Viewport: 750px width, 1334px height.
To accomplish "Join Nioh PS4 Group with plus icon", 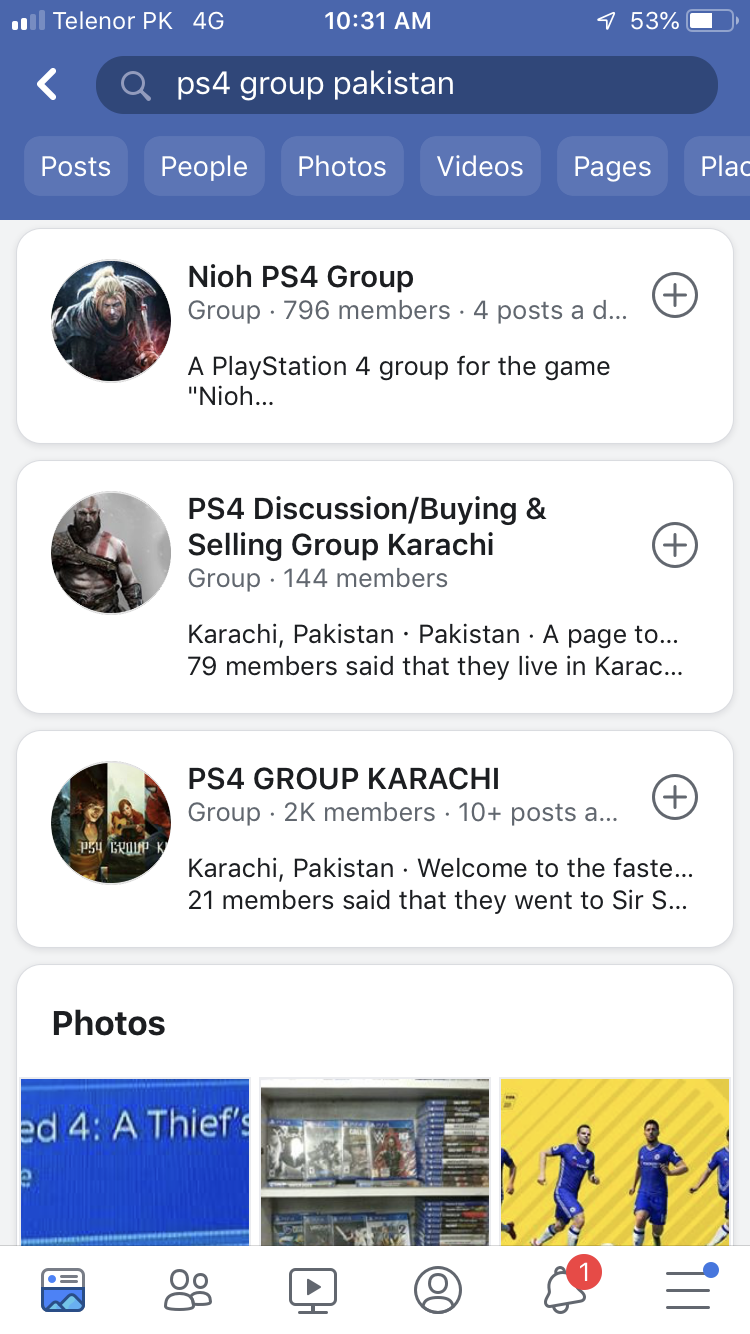I will [675, 295].
